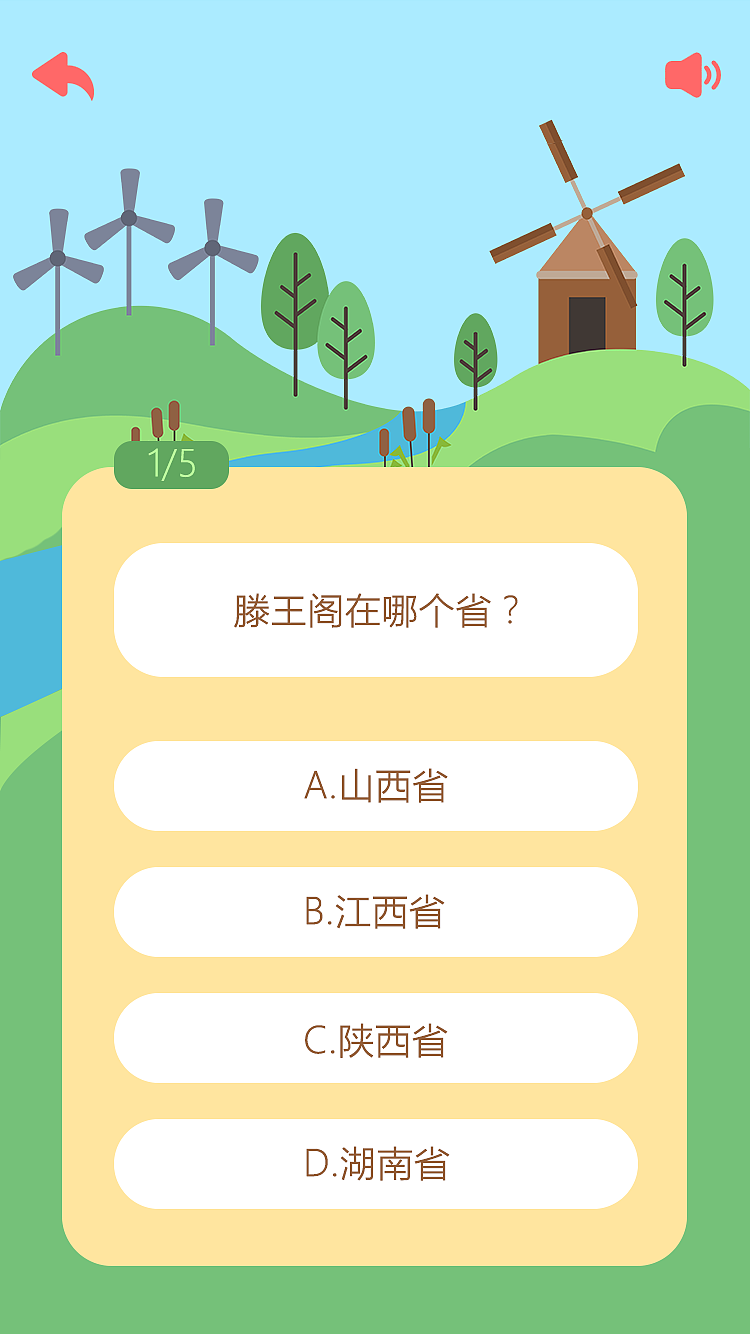Select answer A.山西省
Image resolution: width=750 pixels, height=1334 pixels.
click(x=375, y=786)
